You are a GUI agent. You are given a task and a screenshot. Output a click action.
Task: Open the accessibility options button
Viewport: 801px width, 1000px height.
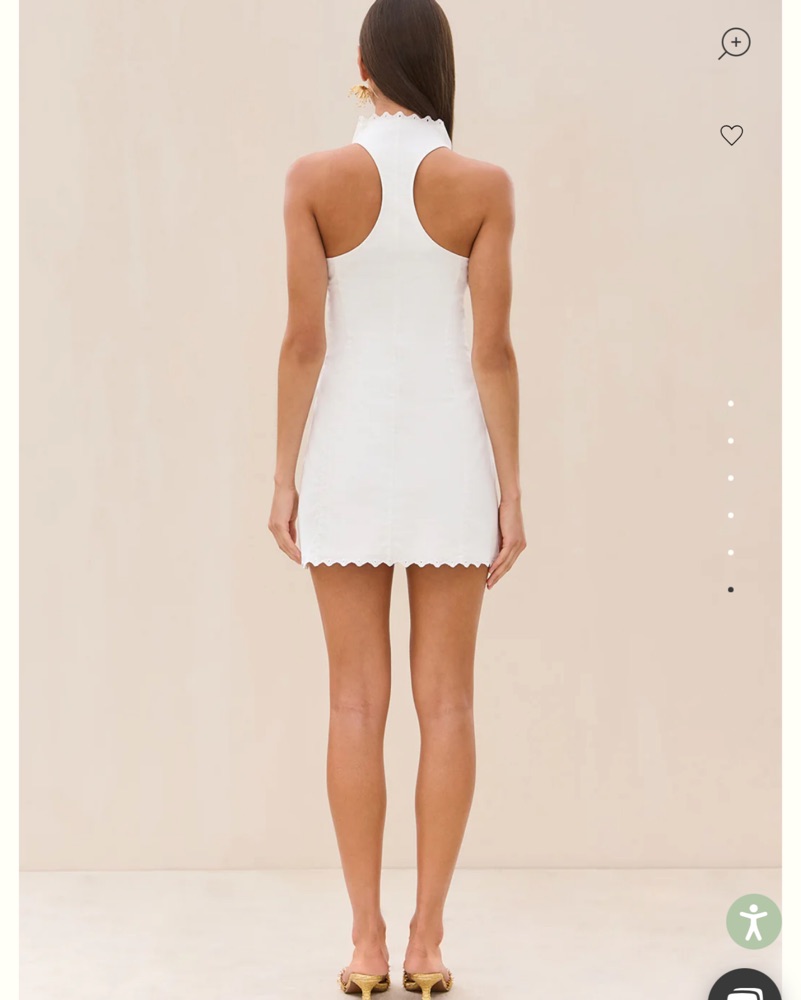753,921
